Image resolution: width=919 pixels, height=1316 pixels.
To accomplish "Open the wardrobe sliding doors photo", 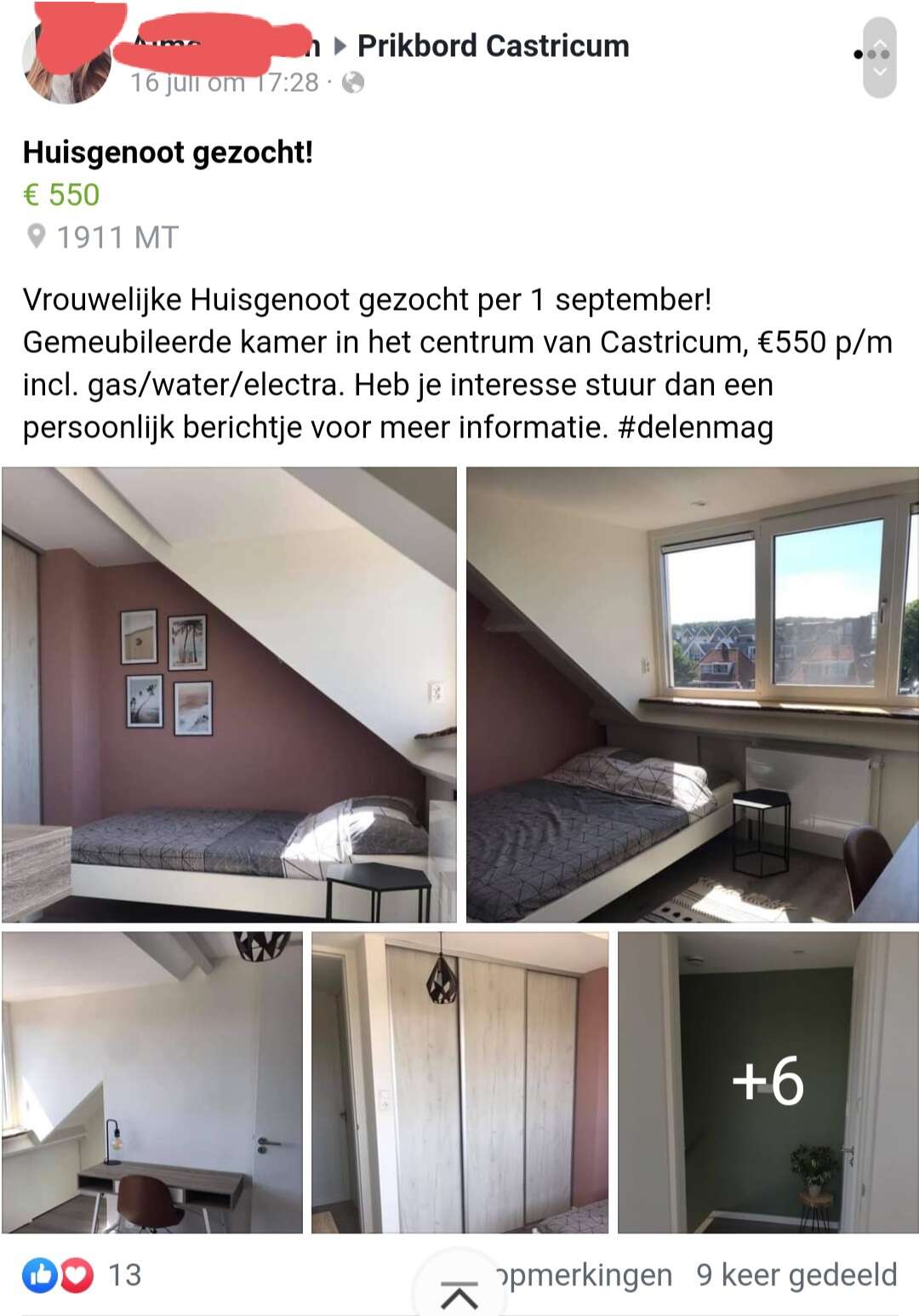I will pyautogui.click(x=459, y=1082).
